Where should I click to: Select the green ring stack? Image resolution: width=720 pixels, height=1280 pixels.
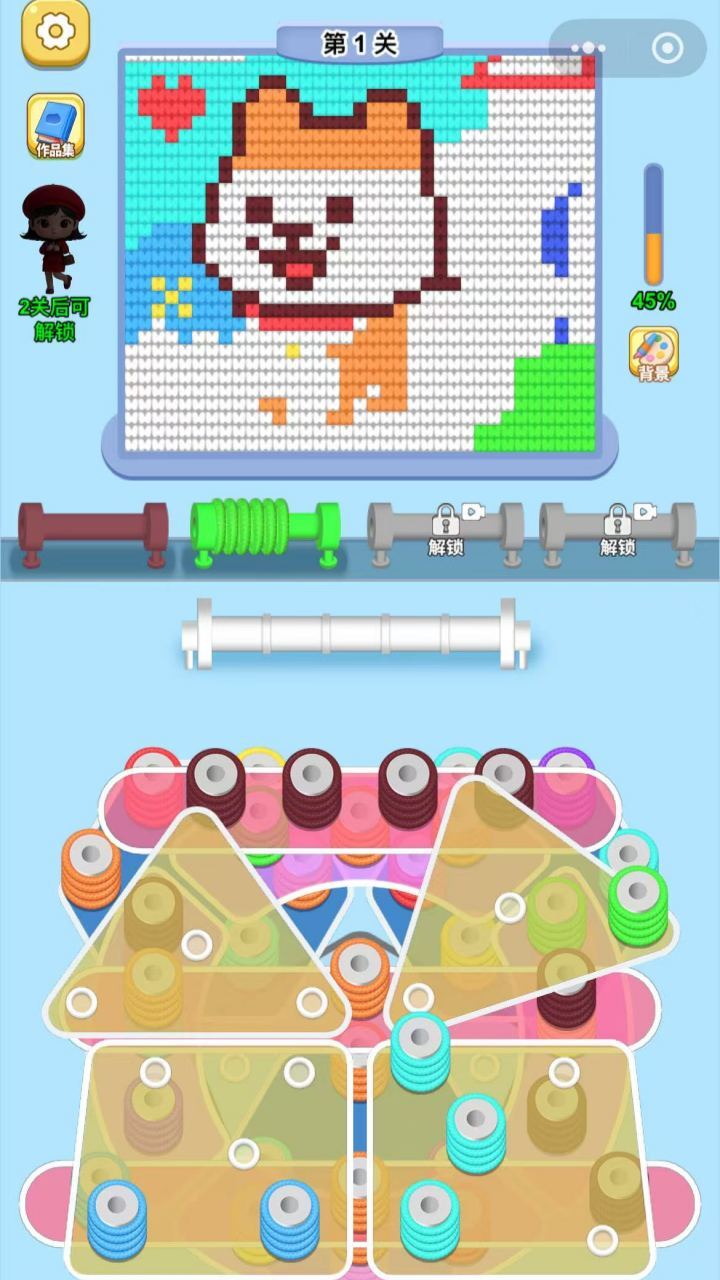pos(638,905)
